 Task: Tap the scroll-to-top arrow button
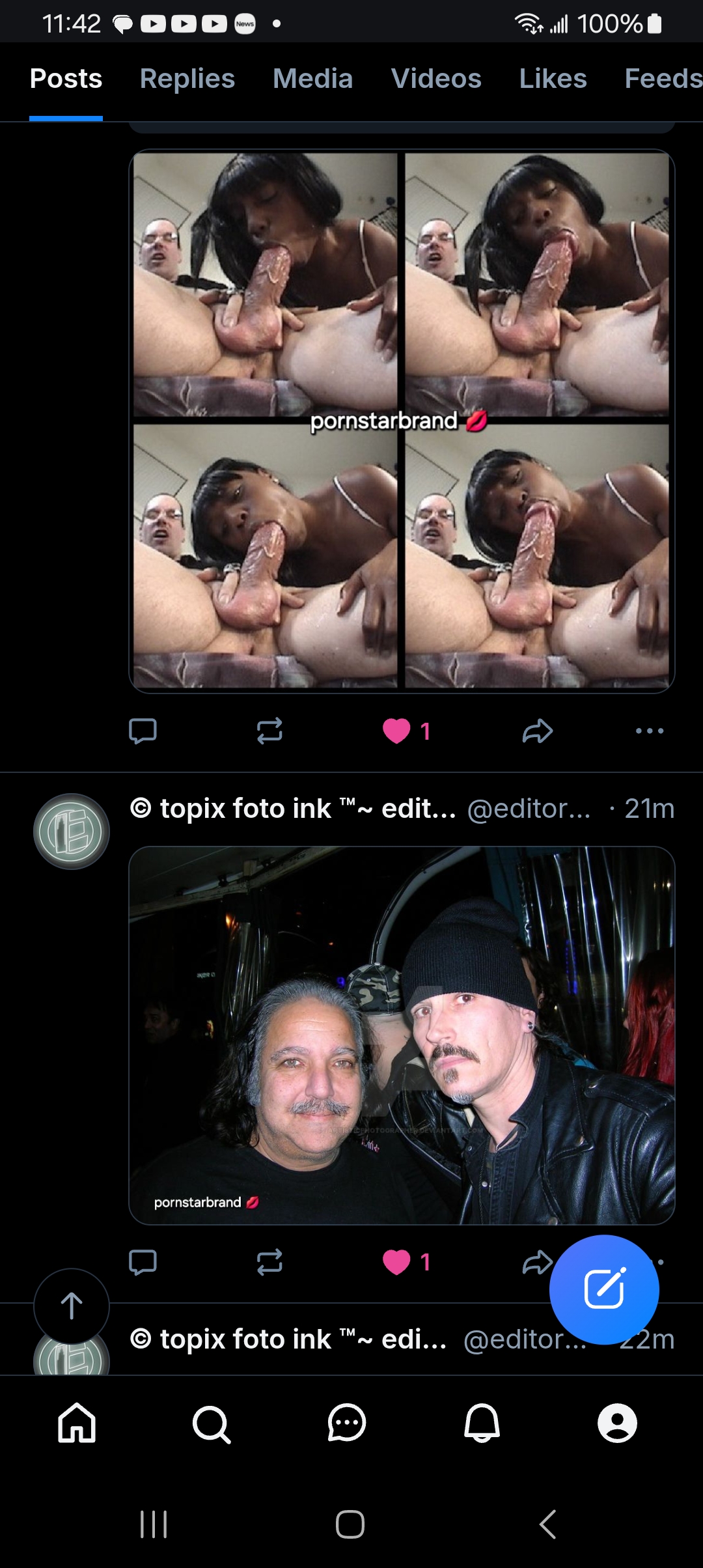click(x=70, y=1306)
